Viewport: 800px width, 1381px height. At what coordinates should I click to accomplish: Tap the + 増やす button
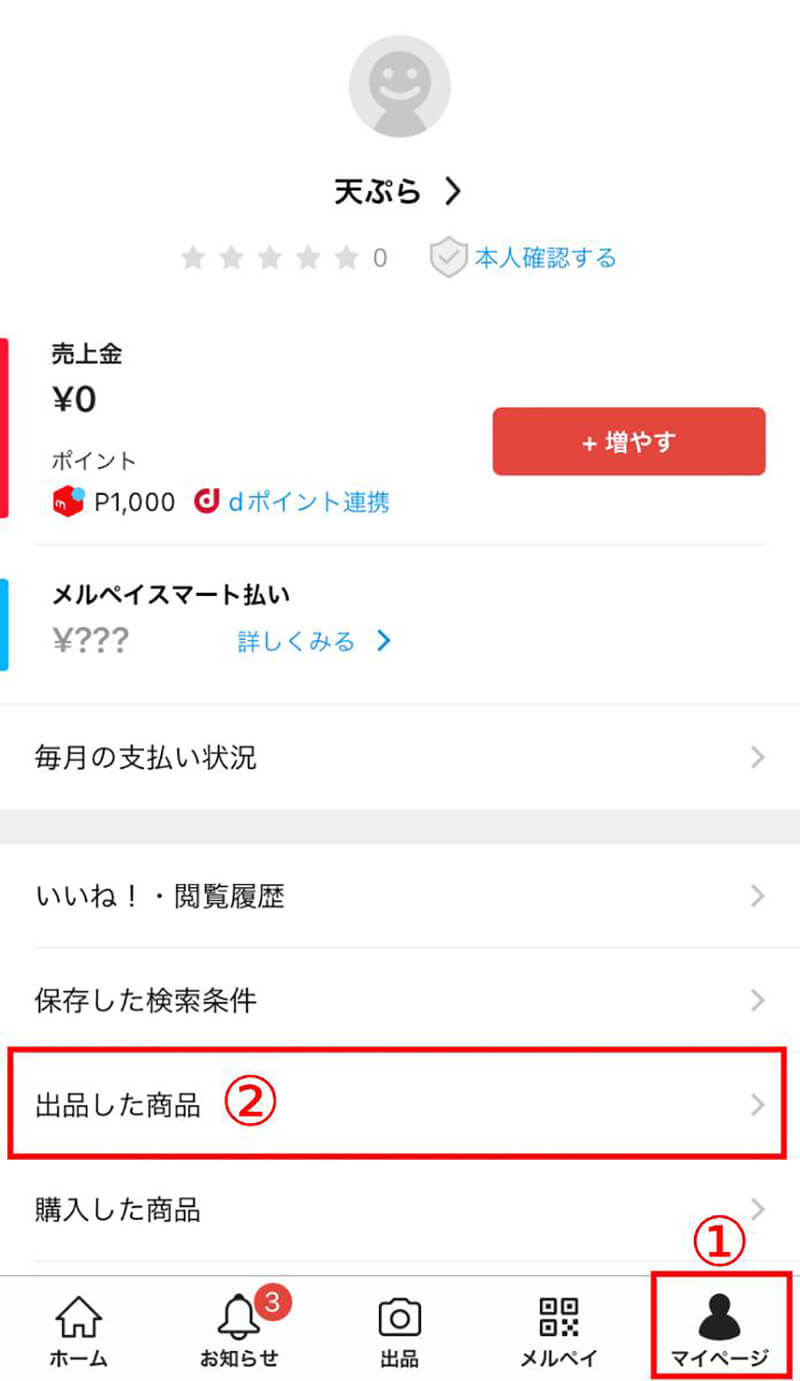click(628, 441)
